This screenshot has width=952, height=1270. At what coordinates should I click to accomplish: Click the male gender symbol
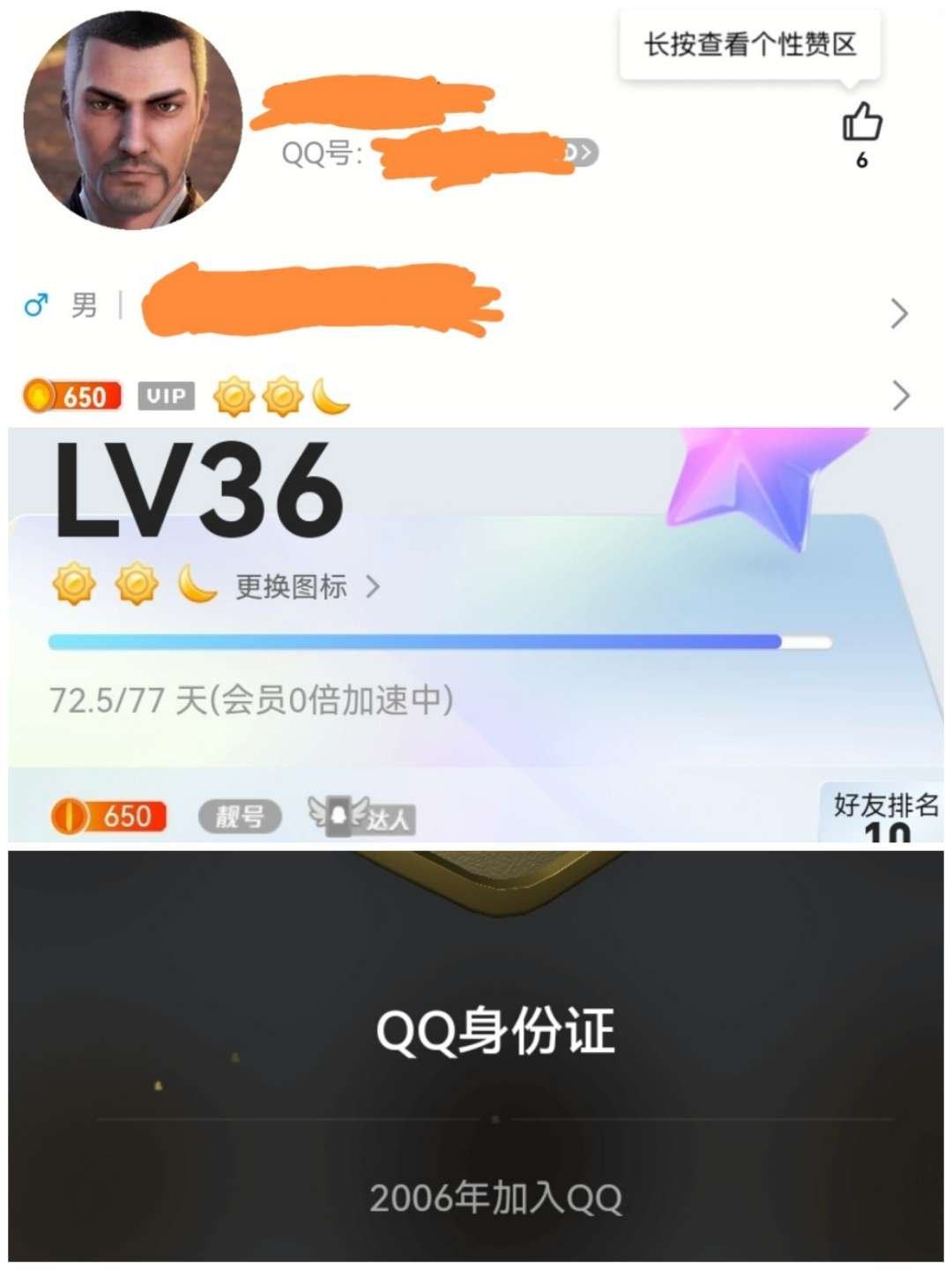[35, 307]
